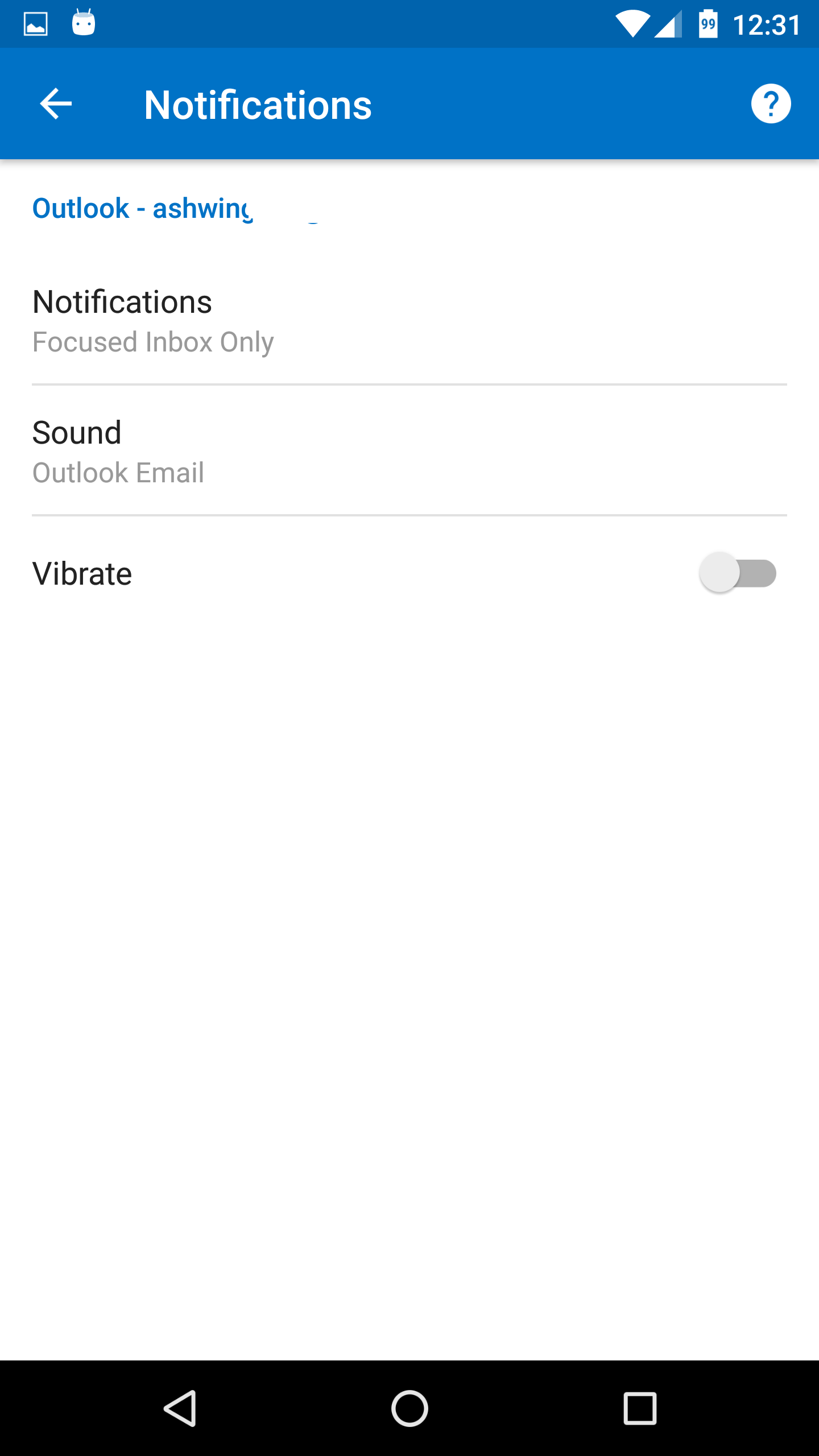This screenshot has width=819, height=1456.
Task: Change Focused Inbox Only notification option
Action: coord(152,341)
